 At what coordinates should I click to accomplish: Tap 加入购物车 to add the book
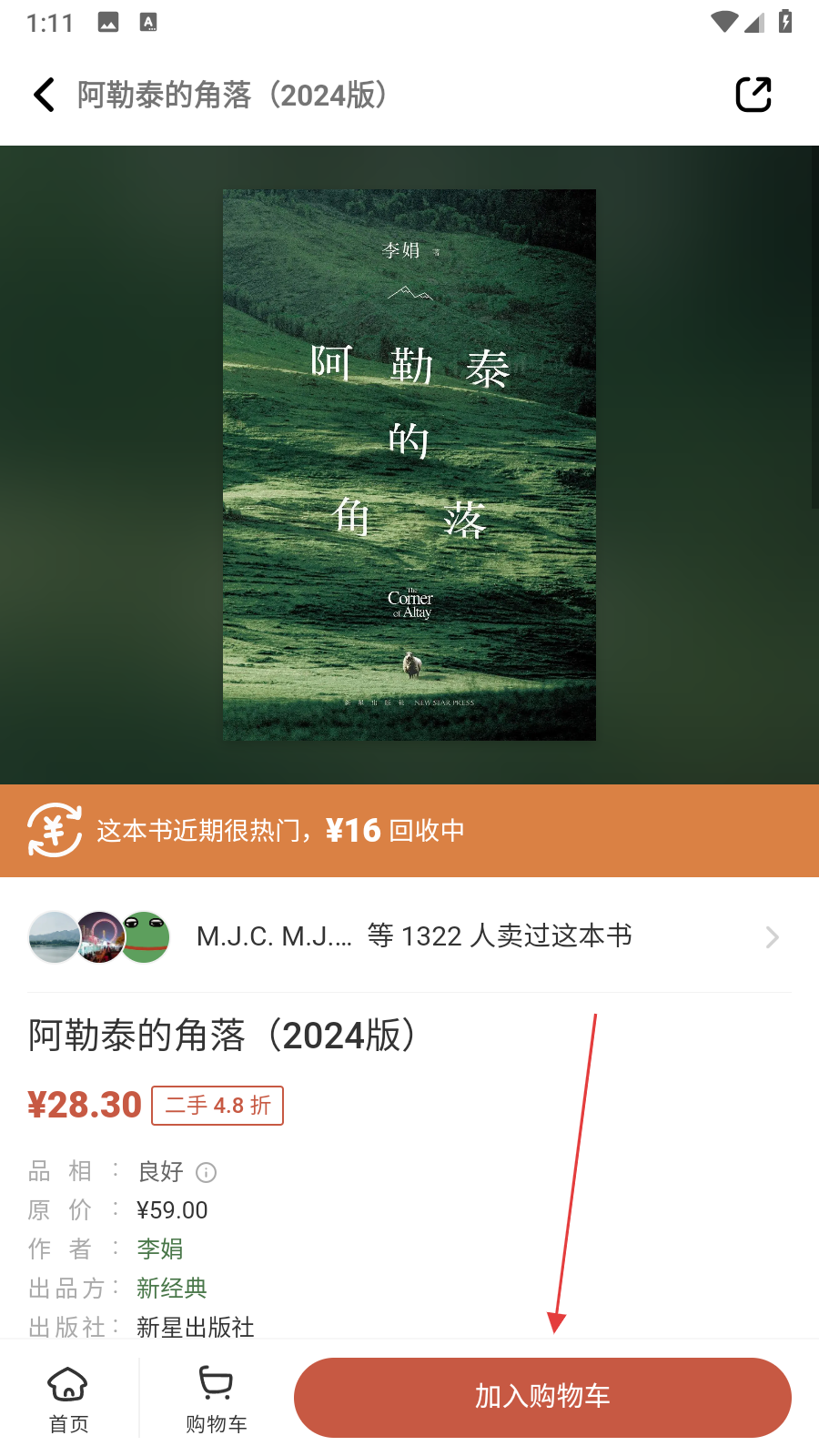[x=542, y=1397]
